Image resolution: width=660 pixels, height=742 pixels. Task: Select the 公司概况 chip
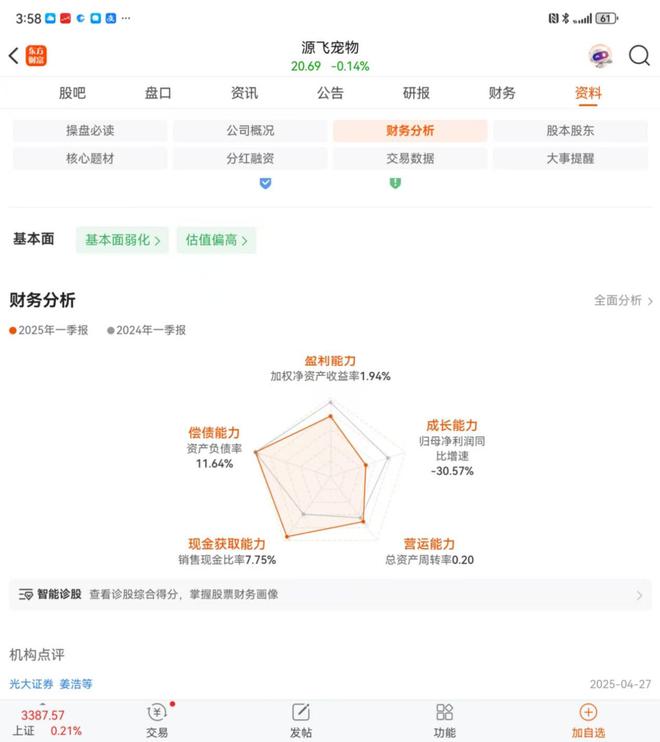click(250, 131)
